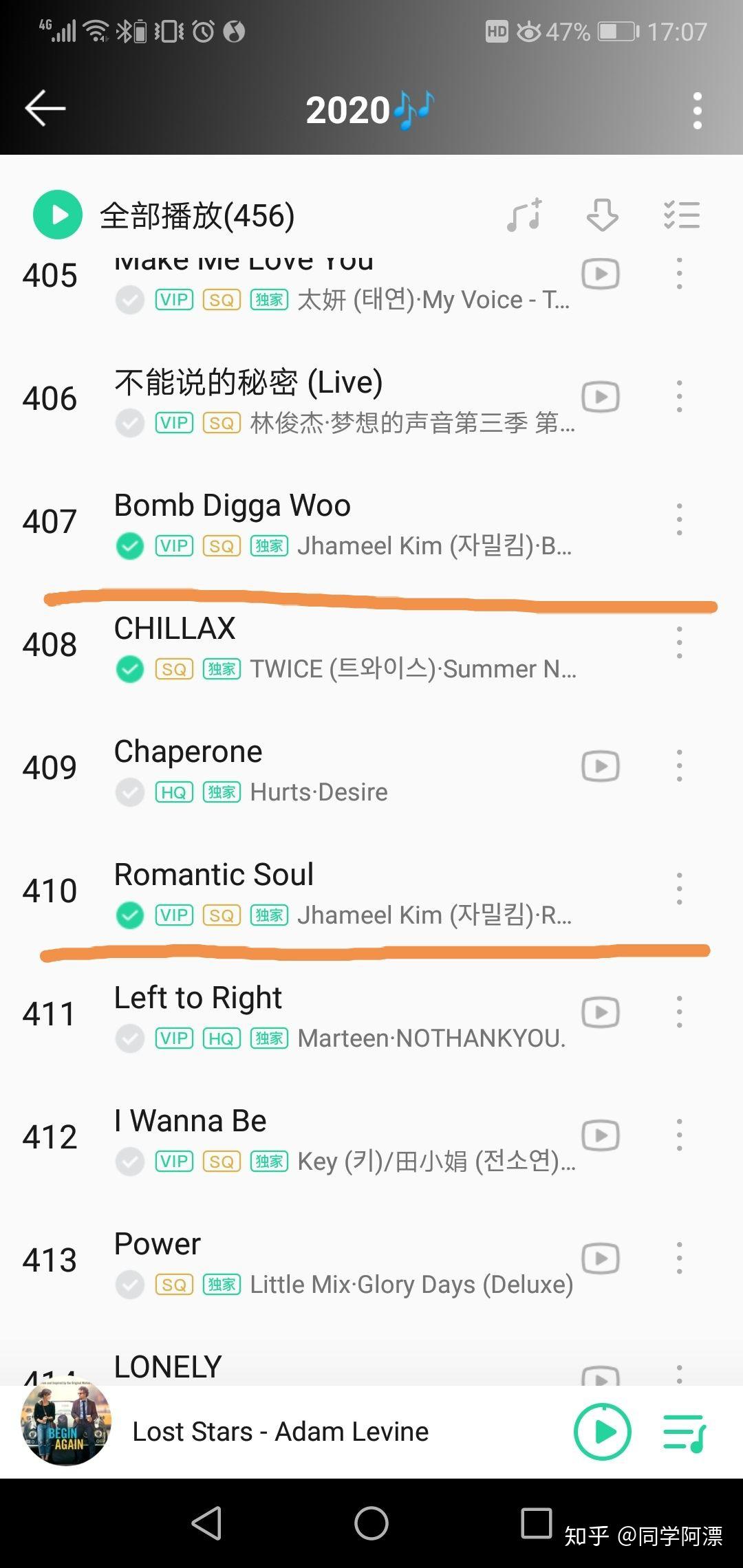This screenshot has height=1568, width=743.
Task: Open the Lost Stars now playing bar
Action: pos(280,1432)
